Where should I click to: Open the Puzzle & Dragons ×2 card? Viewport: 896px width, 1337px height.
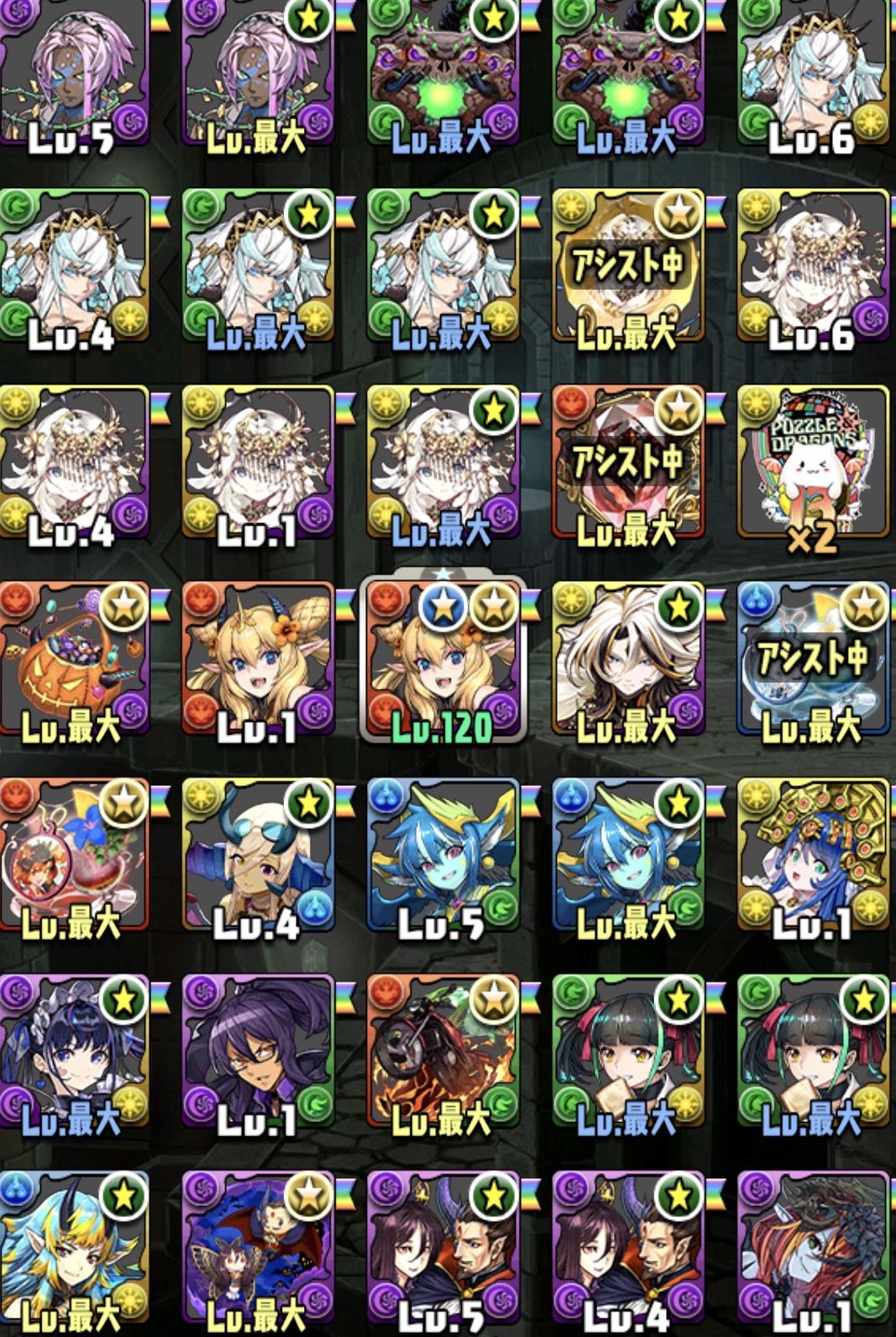coord(811,462)
